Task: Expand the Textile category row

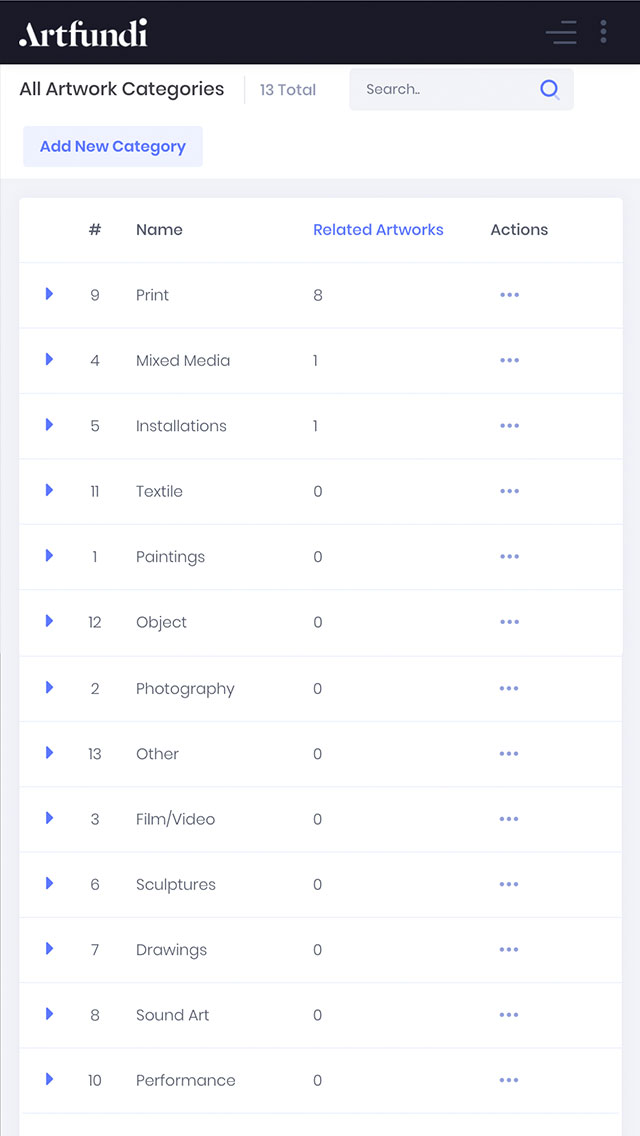Action: point(49,490)
